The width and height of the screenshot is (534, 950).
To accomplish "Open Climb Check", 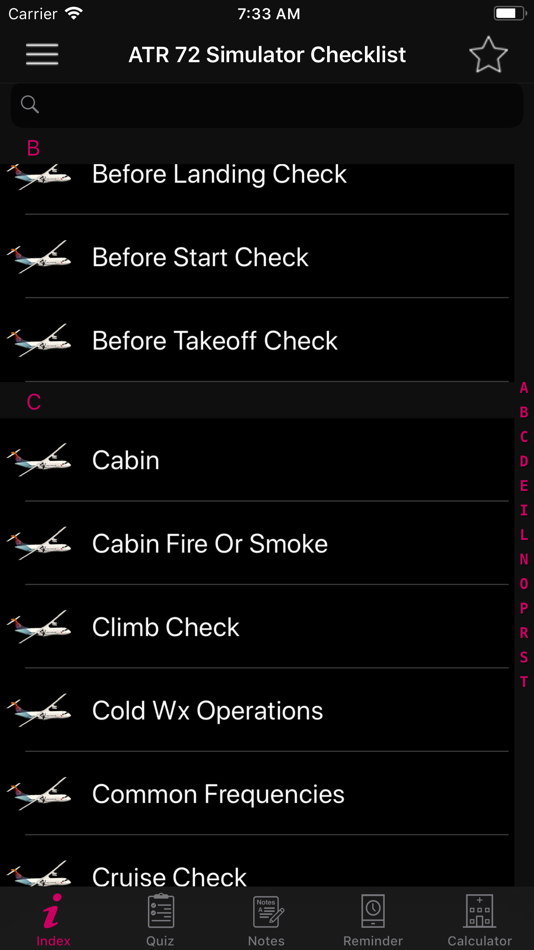I will (257, 627).
